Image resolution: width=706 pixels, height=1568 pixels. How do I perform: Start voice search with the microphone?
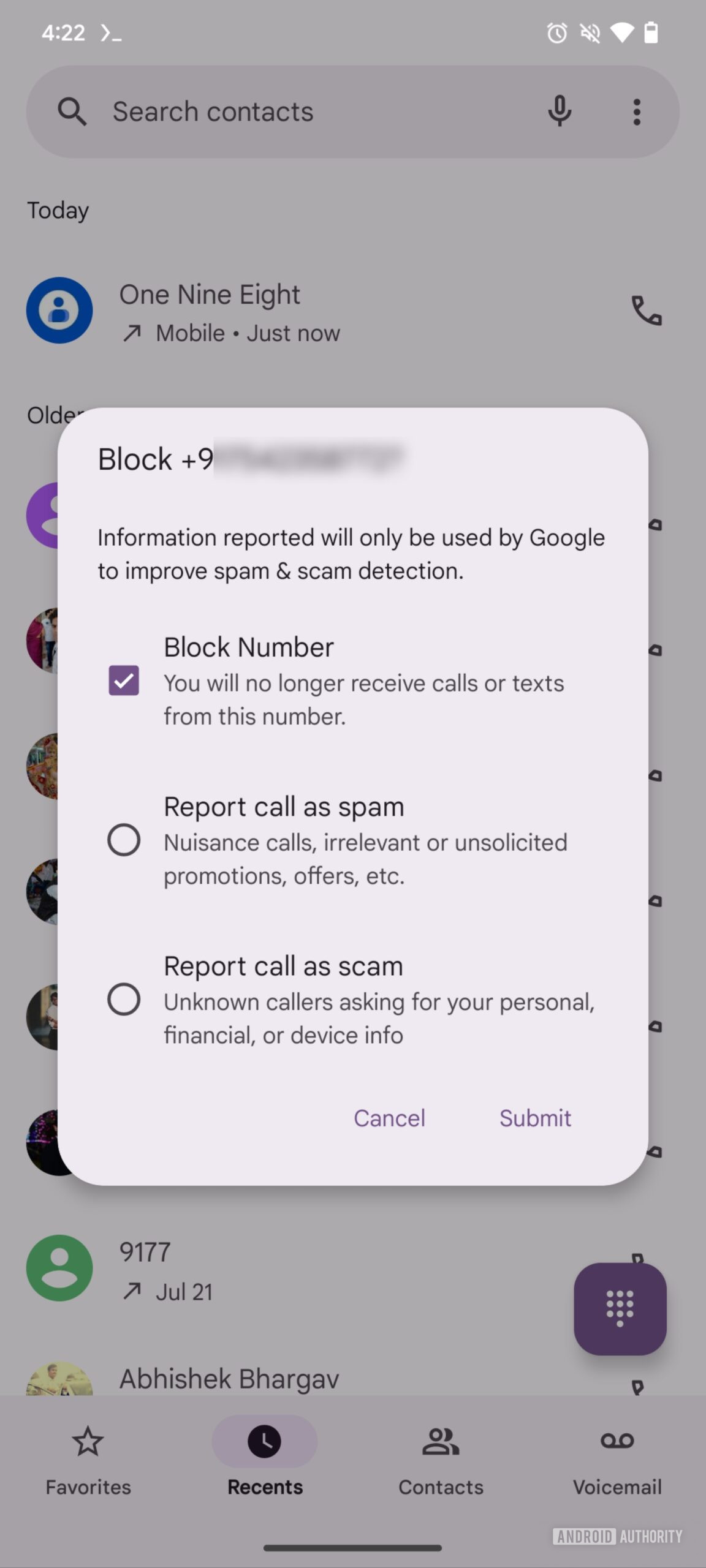pyautogui.click(x=560, y=112)
